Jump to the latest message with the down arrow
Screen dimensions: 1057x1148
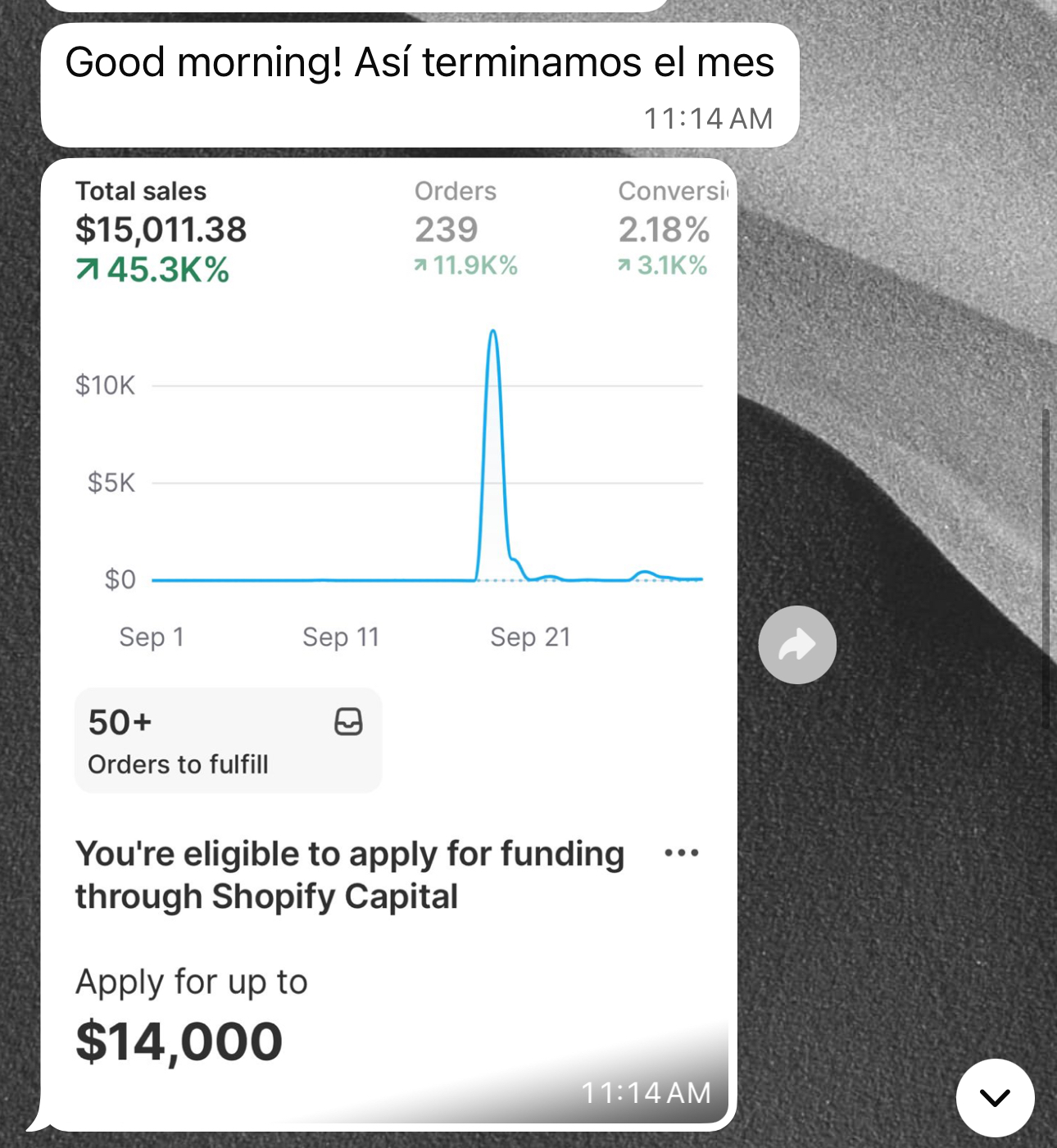995,1097
